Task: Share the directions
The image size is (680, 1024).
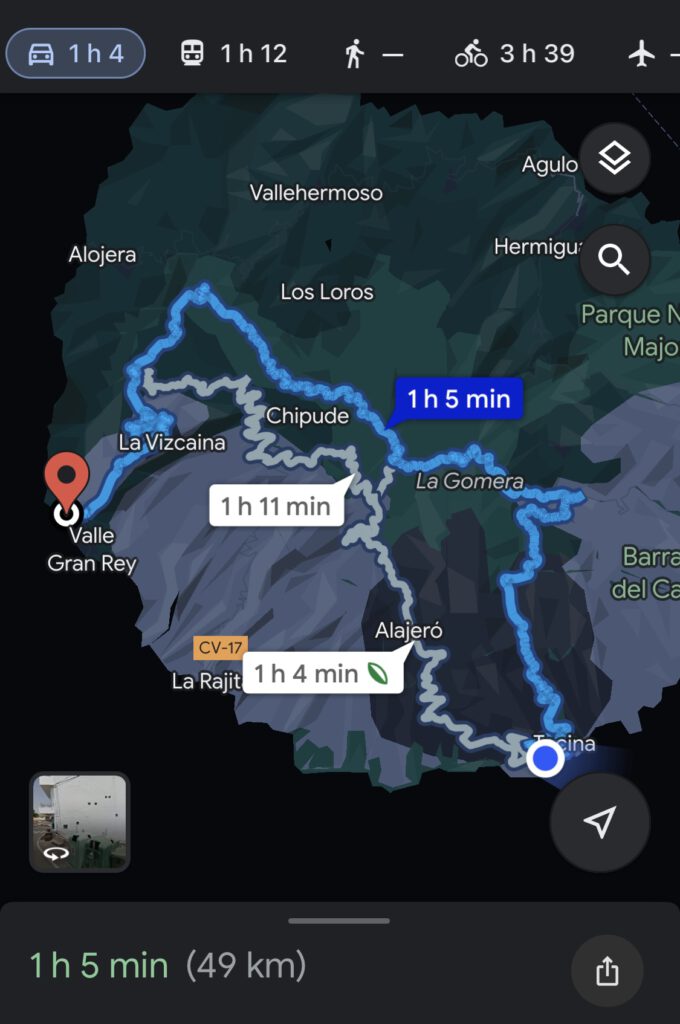Action: pos(606,970)
